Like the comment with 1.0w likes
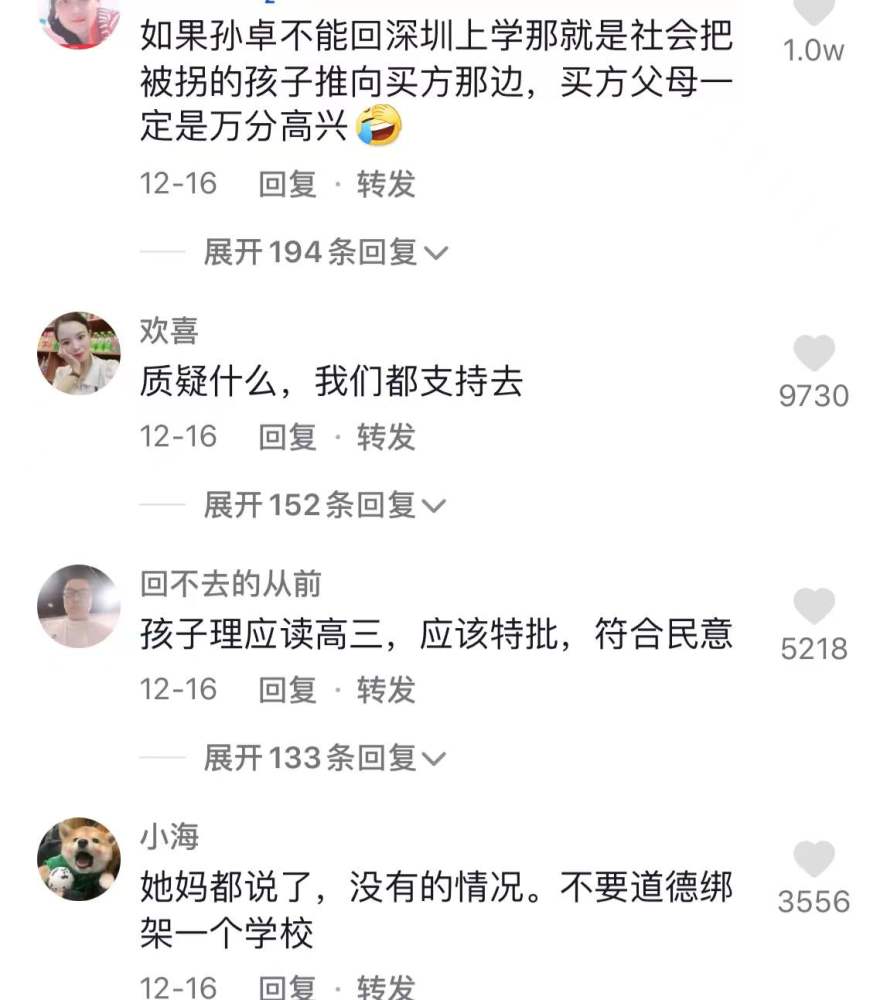Image resolution: width=870 pixels, height=1000 pixels. [815, 10]
